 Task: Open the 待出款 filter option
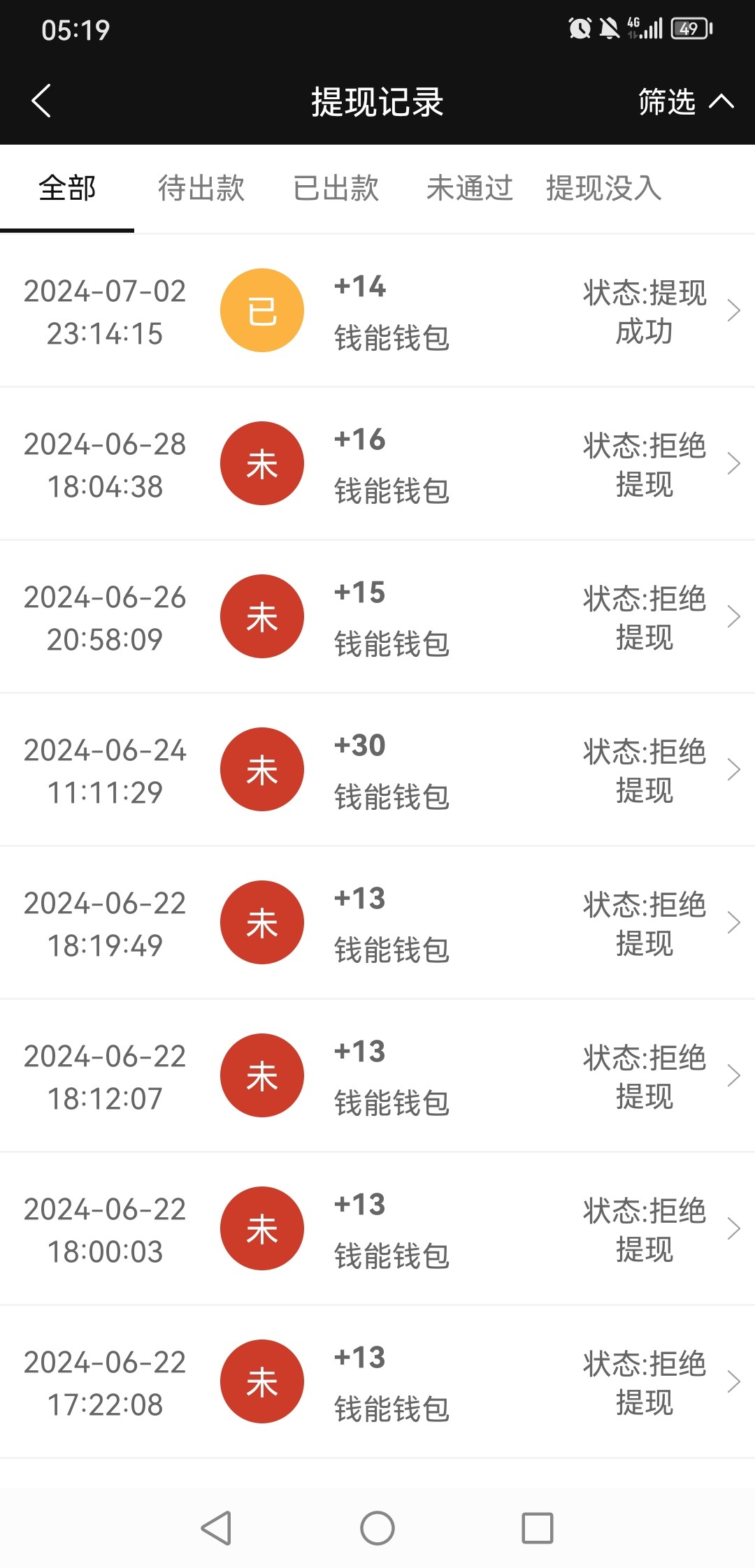pyautogui.click(x=201, y=188)
